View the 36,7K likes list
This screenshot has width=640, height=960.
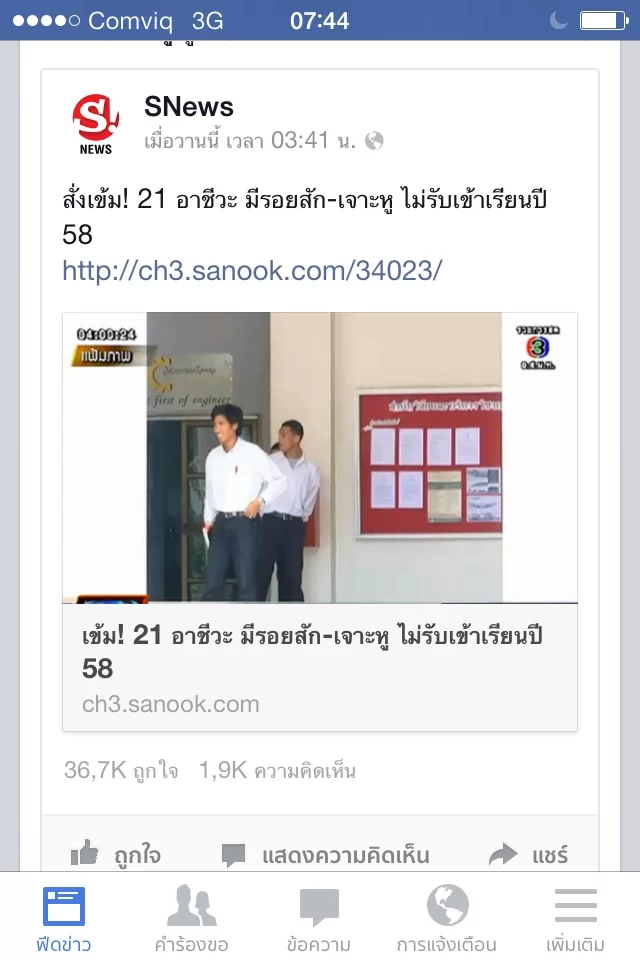(x=121, y=770)
